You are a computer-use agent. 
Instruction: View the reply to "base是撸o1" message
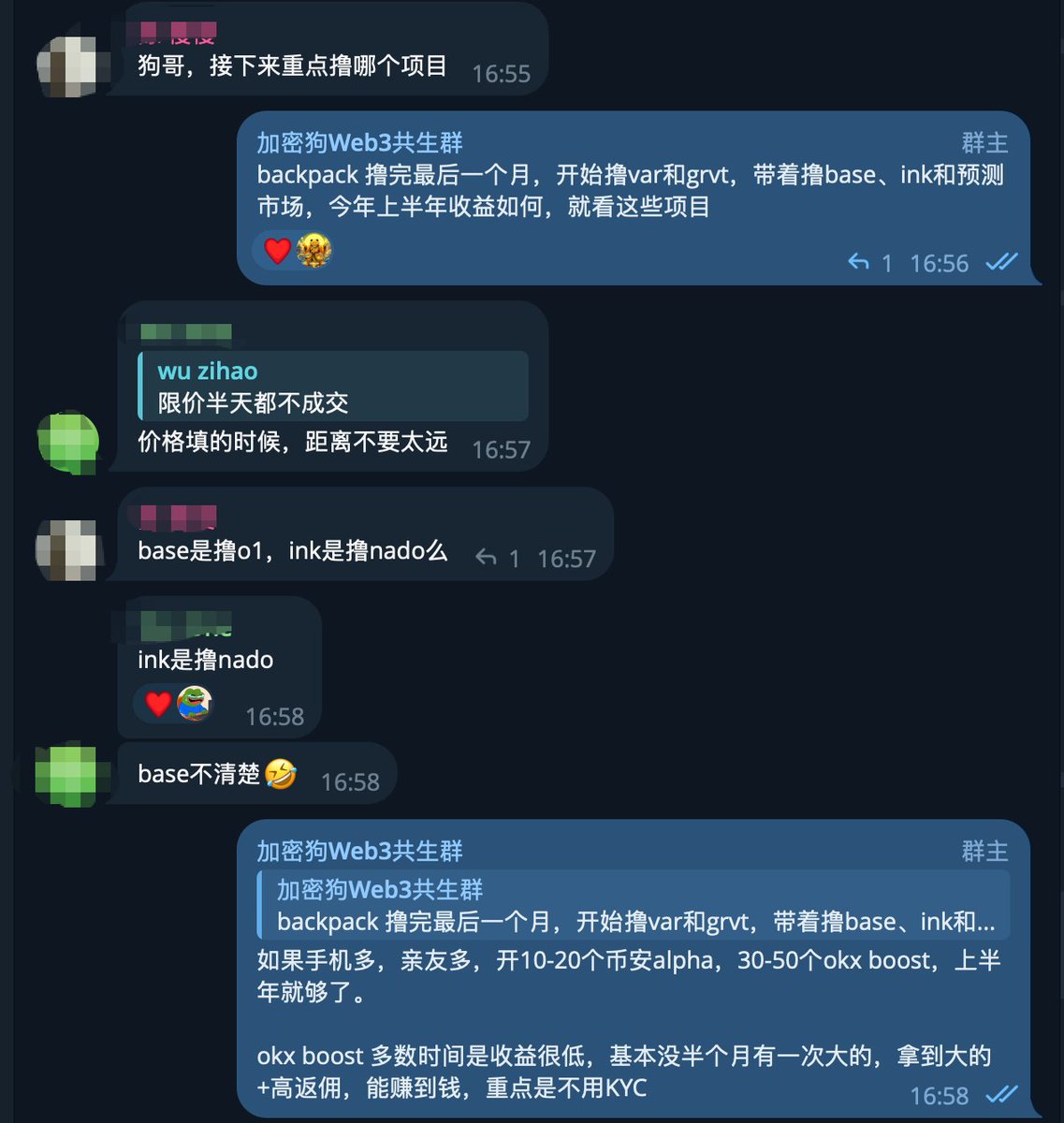pyautogui.click(x=497, y=559)
